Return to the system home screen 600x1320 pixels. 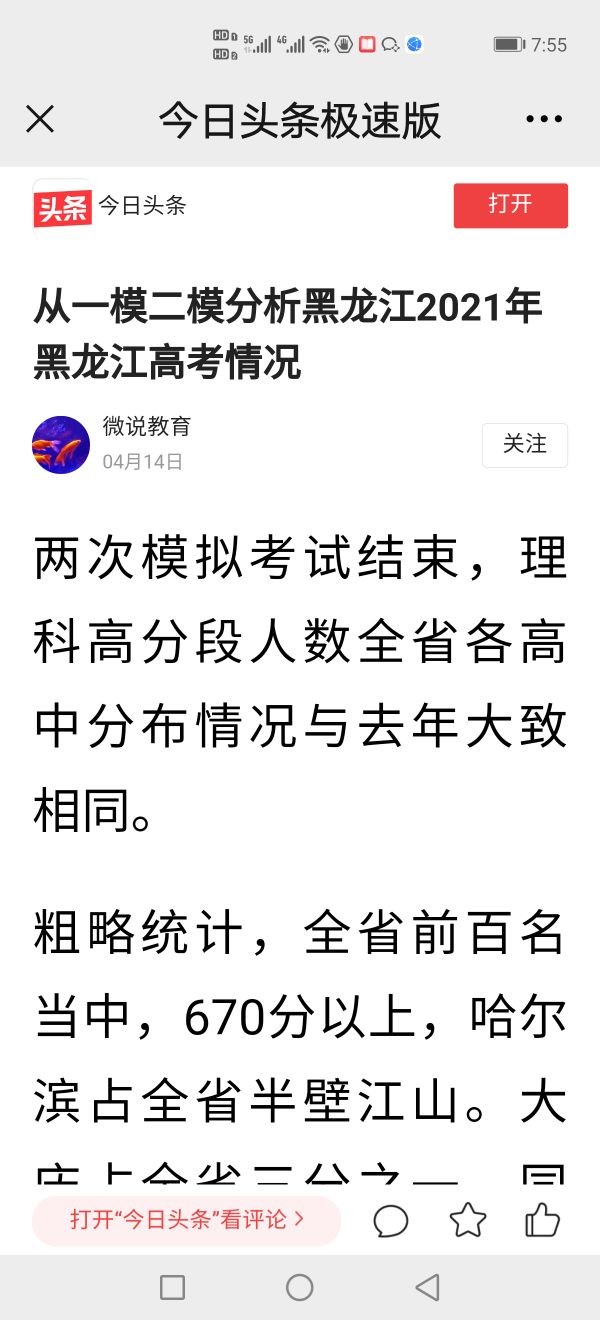pos(300,1287)
